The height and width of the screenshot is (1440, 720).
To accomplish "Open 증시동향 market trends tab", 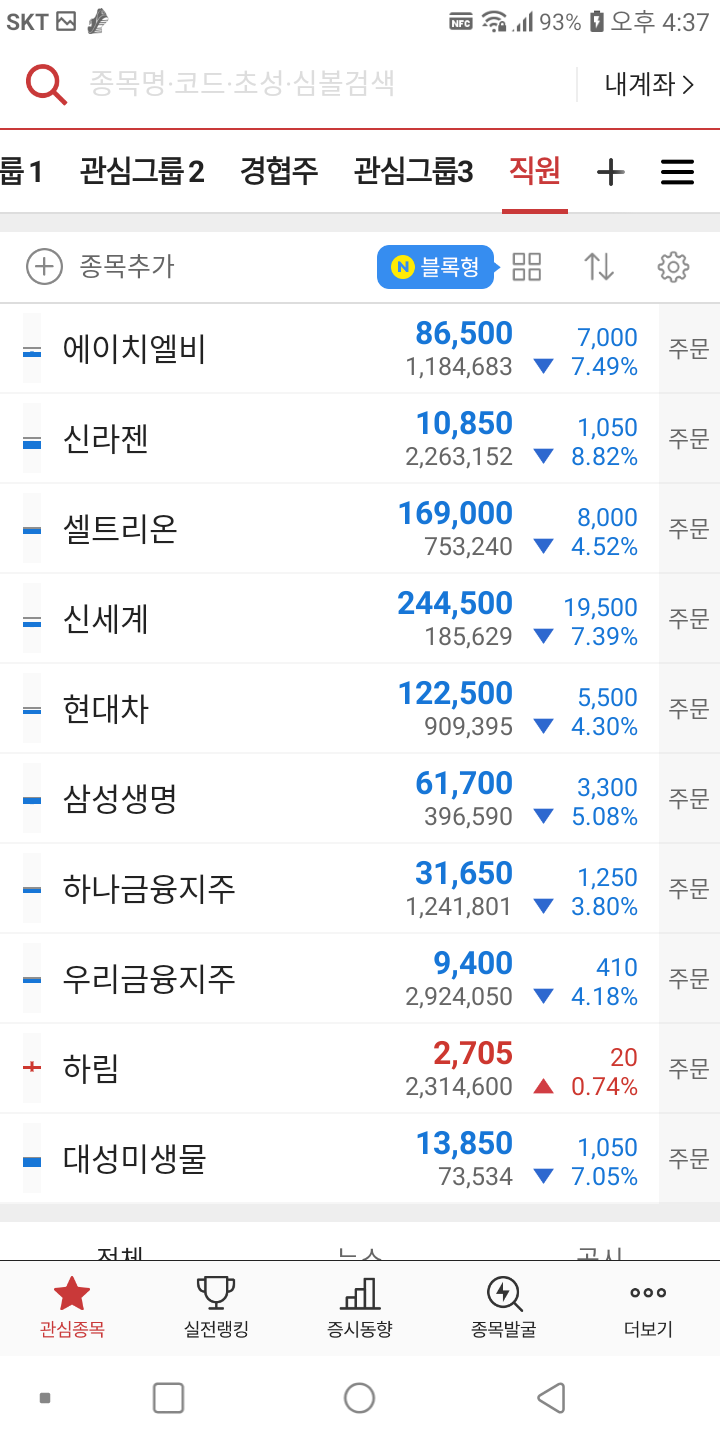I will coord(360,1308).
